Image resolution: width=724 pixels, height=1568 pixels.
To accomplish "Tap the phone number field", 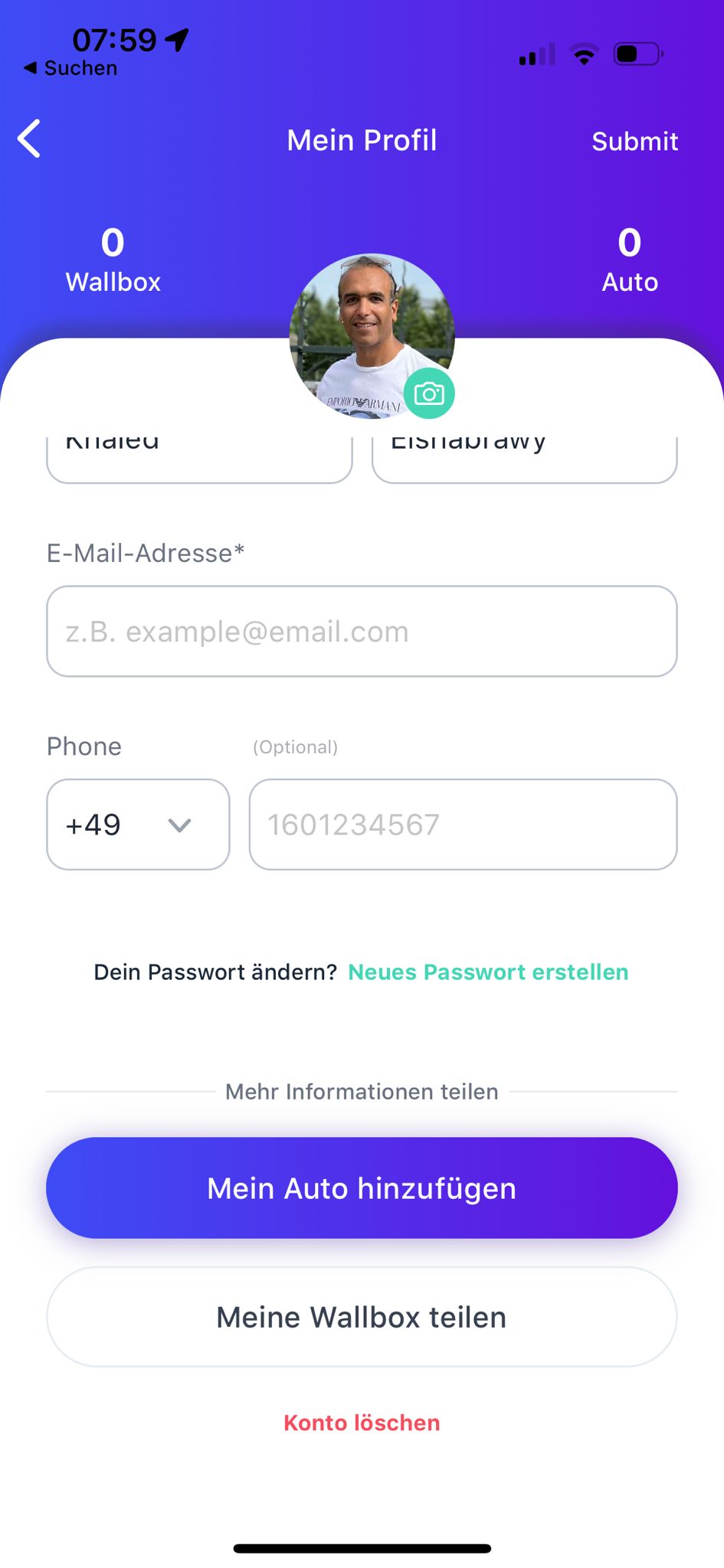I will (463, 825).
